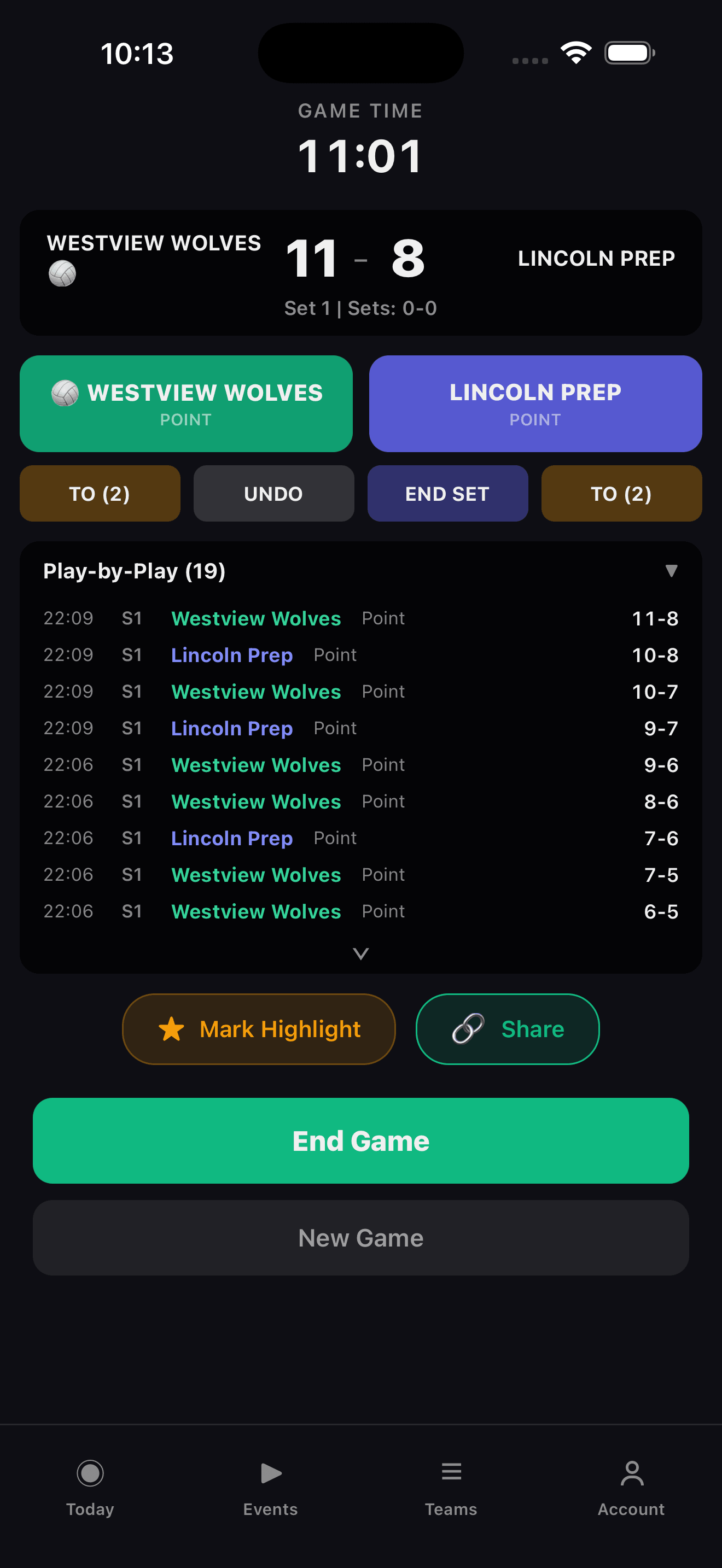The width and height of the screenshot is (722, 1568).
Task: Start a New Game
Action: (x=361, y=1237)
